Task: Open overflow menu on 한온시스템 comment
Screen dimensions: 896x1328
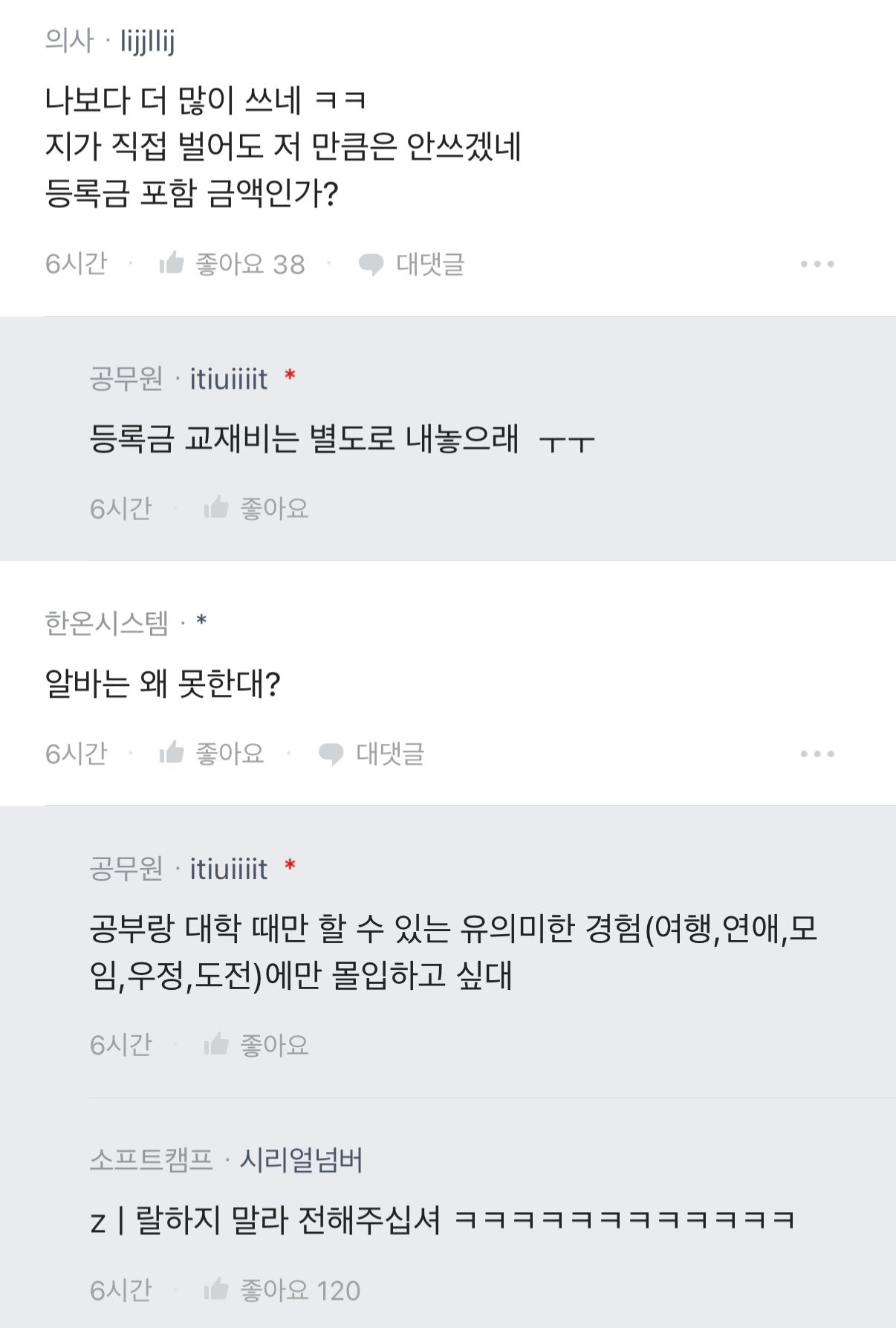Action: point(817,754)
